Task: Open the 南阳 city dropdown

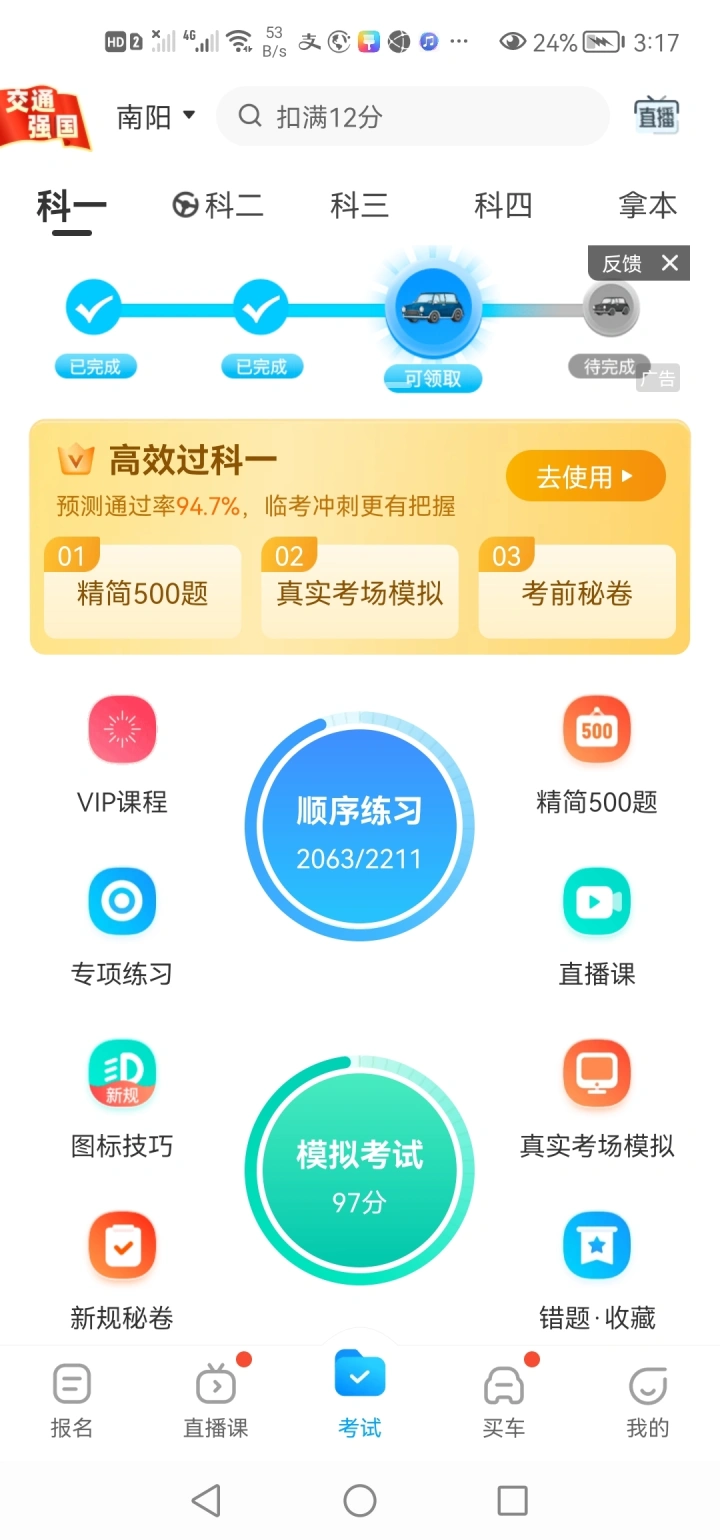Action: pos(155,117)
